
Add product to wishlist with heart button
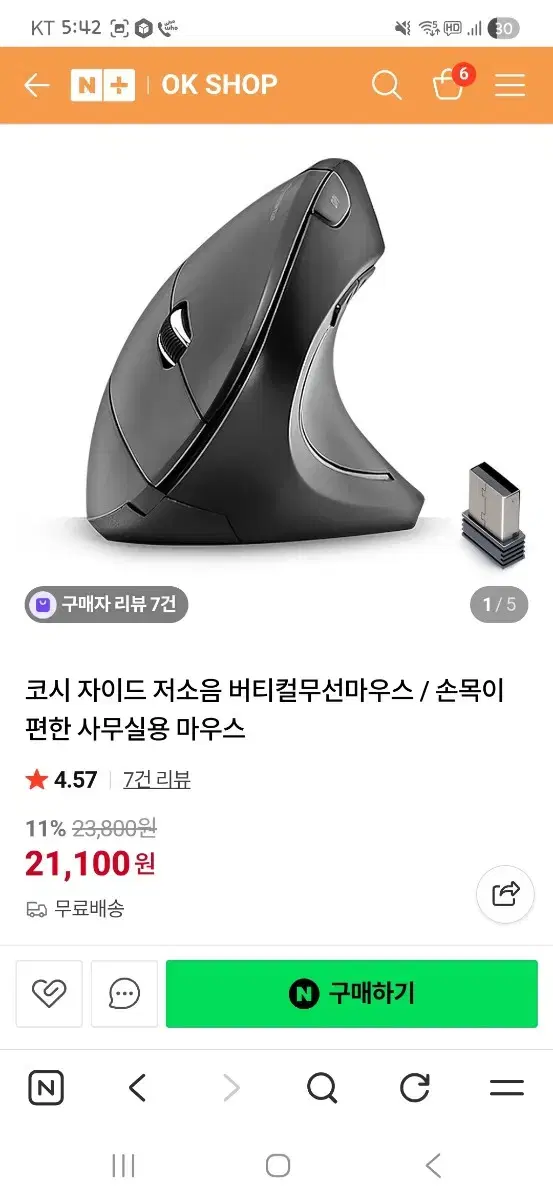(49, 993)
